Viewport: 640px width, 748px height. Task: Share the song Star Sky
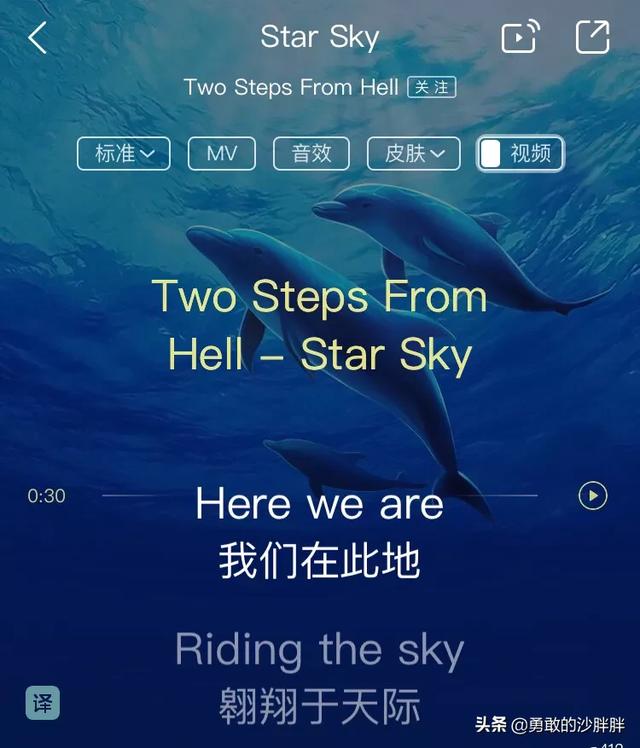(592, 37)
